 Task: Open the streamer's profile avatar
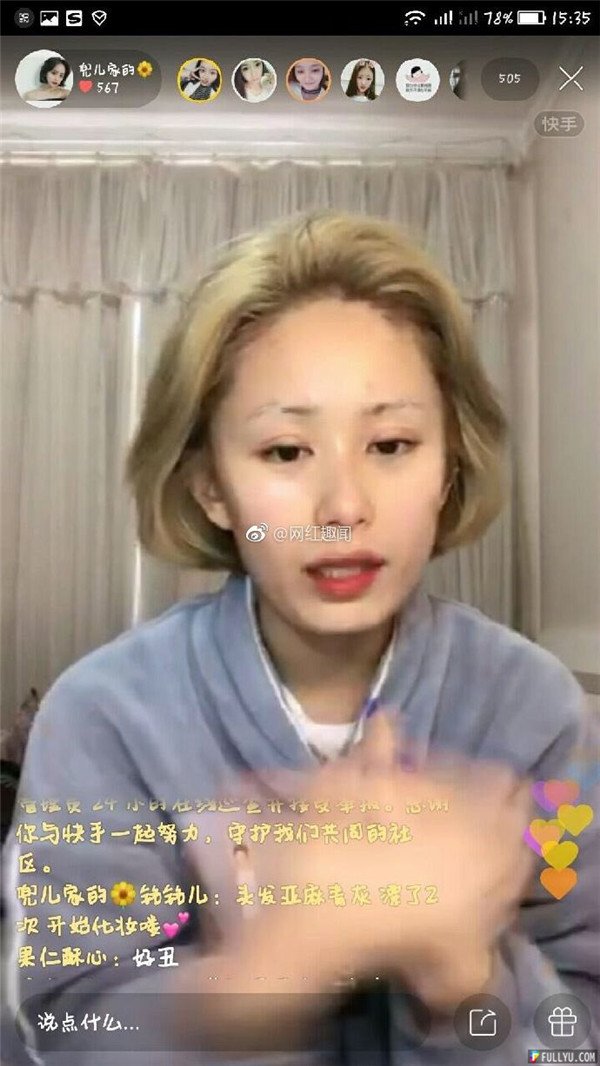44,78
